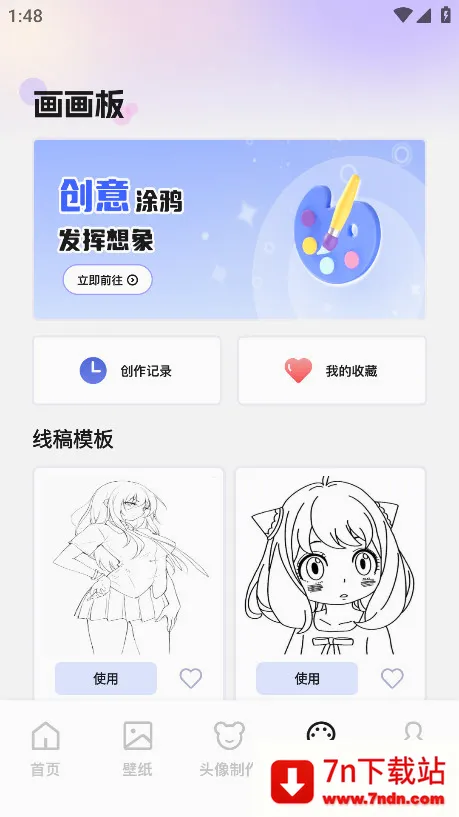Switch to the 首页 home tab

[x=45, y=749]
